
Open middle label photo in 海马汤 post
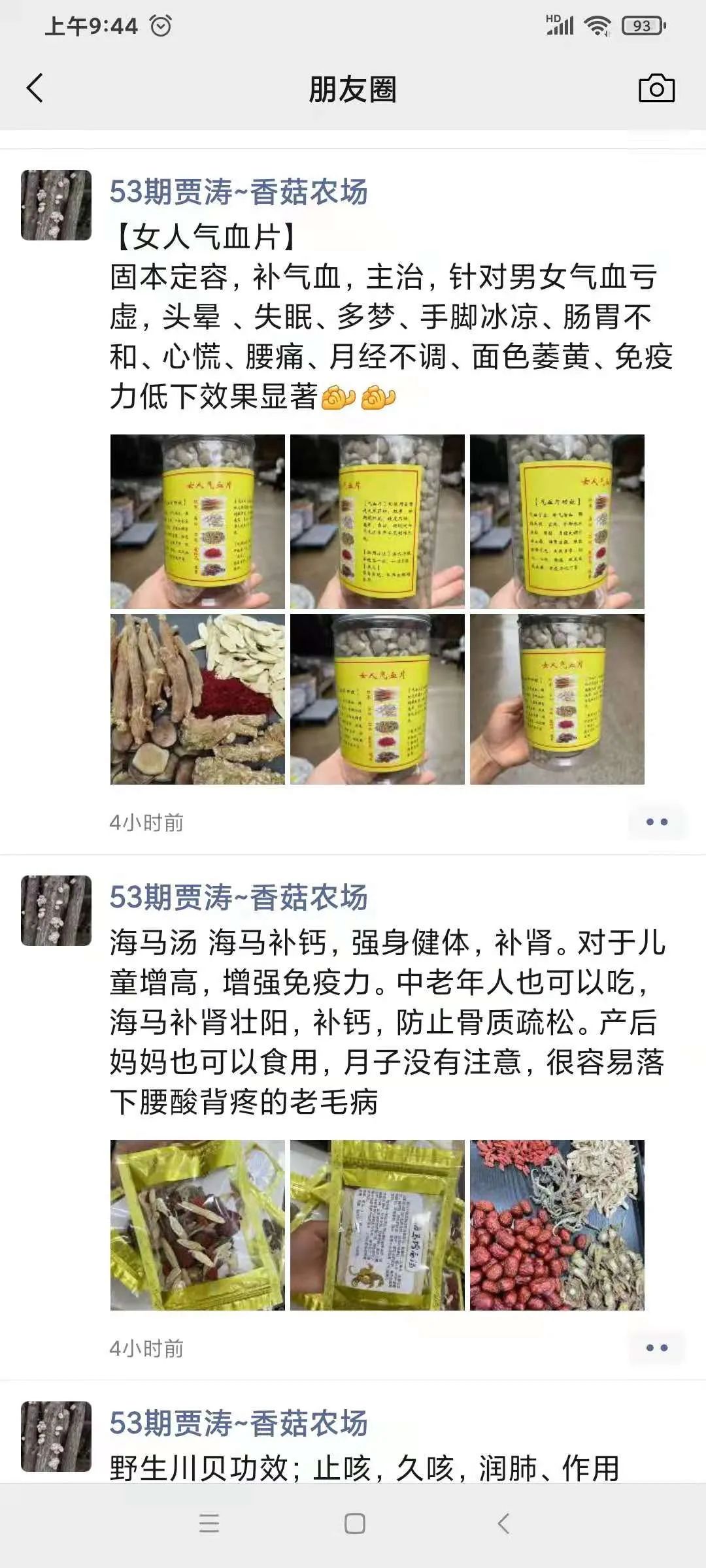[x=377, y=1225]
